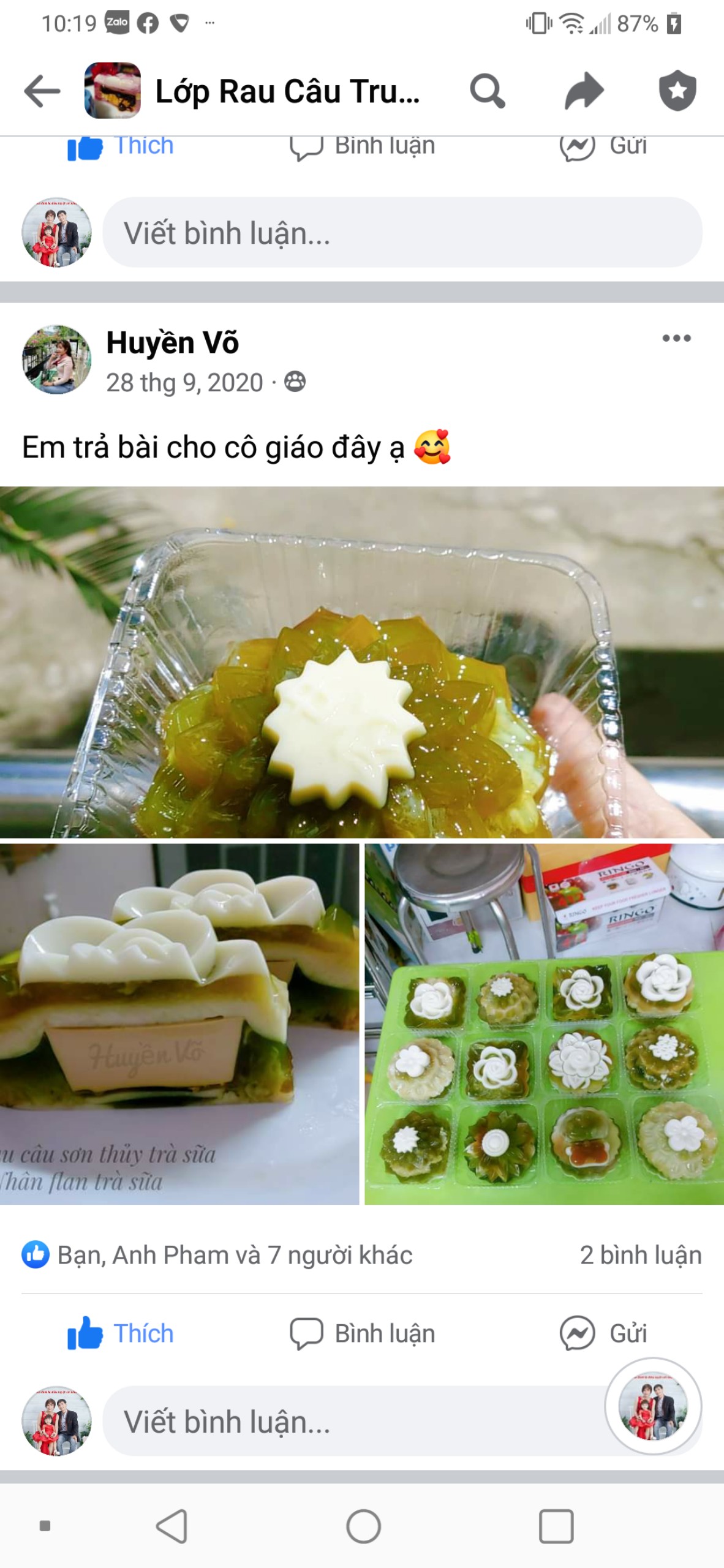Send Huyền Võ's post via Gửi
This screenshot has width=724, height=1568.
[x=603, y=1333]
